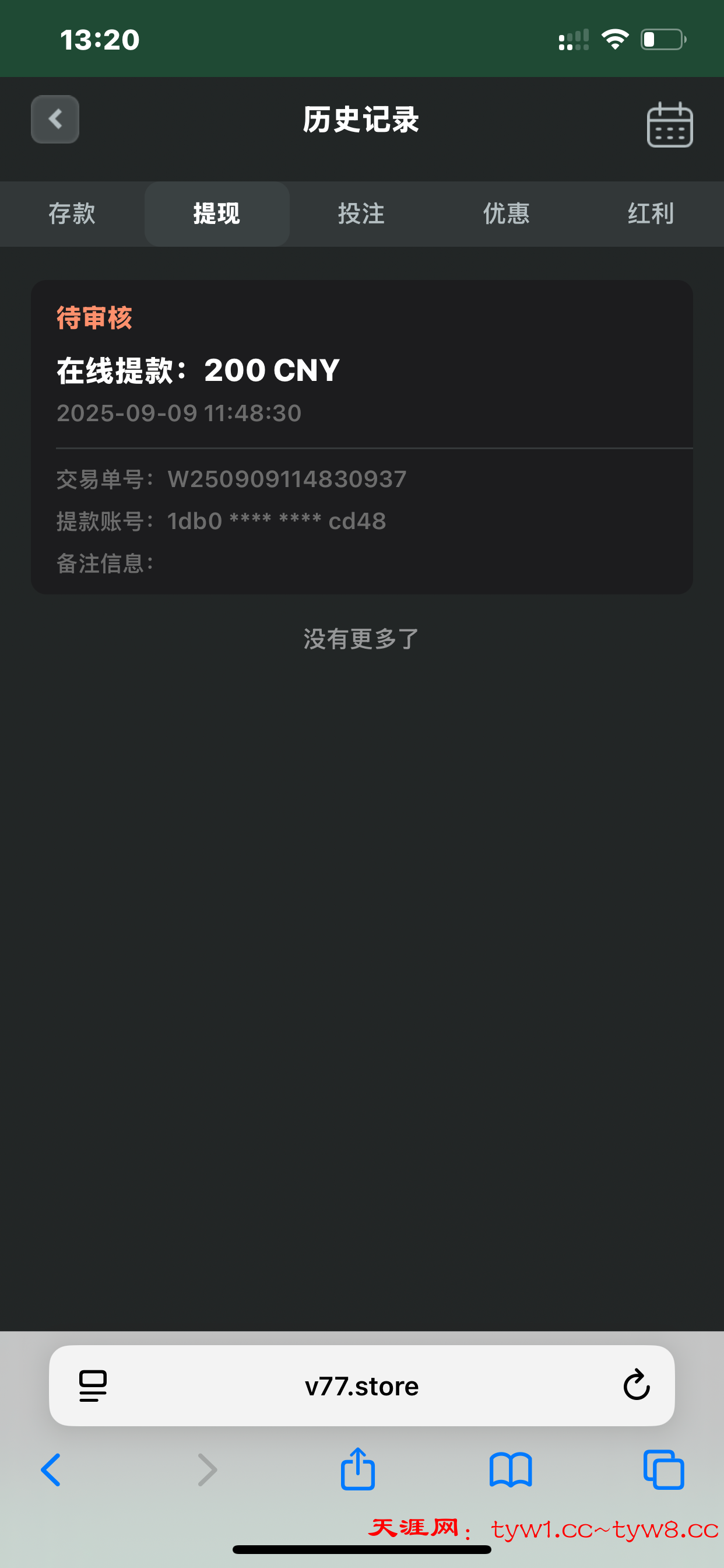This screenshot has height=1568, width=724.
Task: Switch to the 投注 tab
Action: [x=361, y=213]
